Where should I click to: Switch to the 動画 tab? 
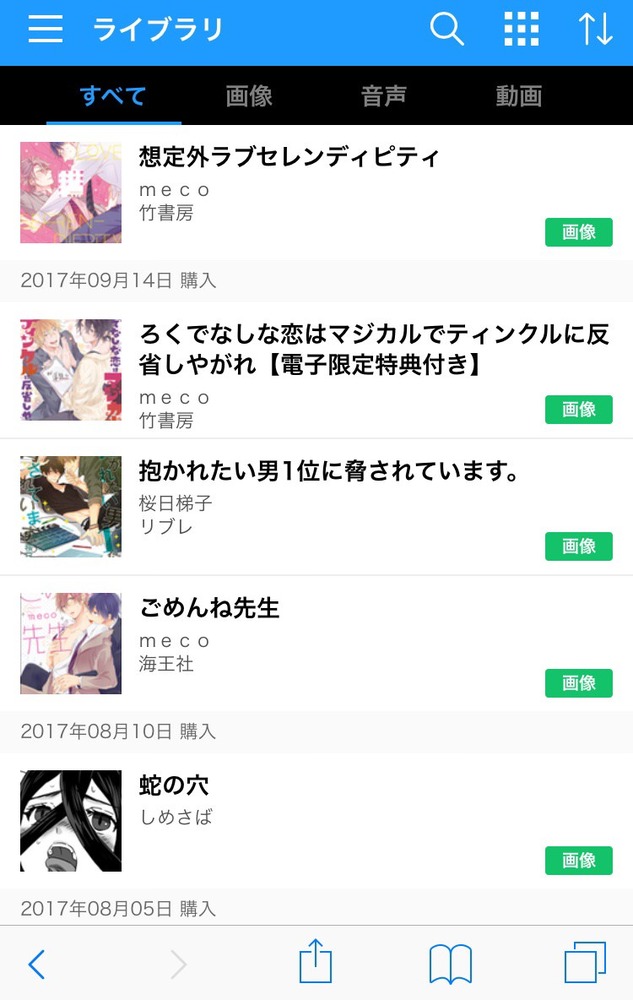[x=519, y=96]
